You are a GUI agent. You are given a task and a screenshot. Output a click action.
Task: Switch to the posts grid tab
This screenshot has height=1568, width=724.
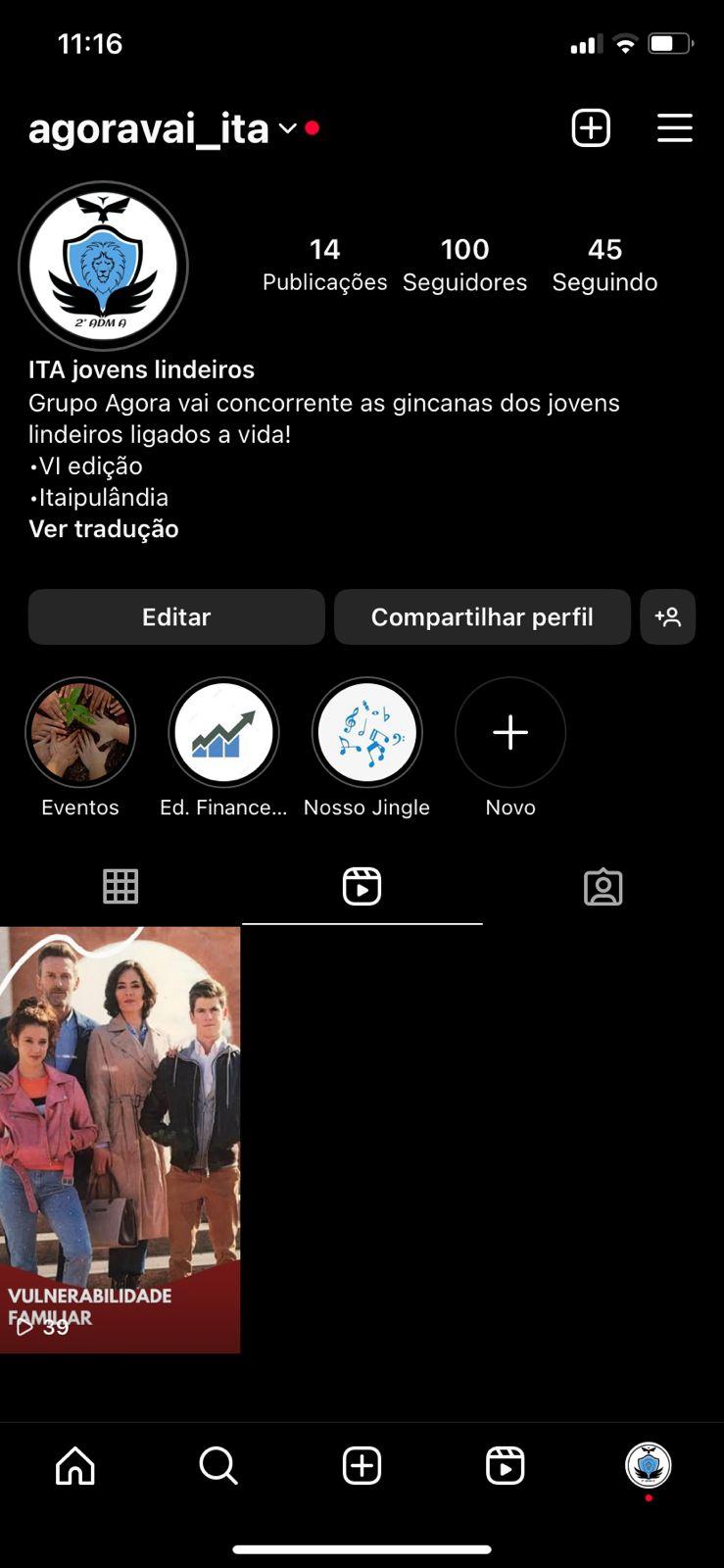tap(121, 886)
